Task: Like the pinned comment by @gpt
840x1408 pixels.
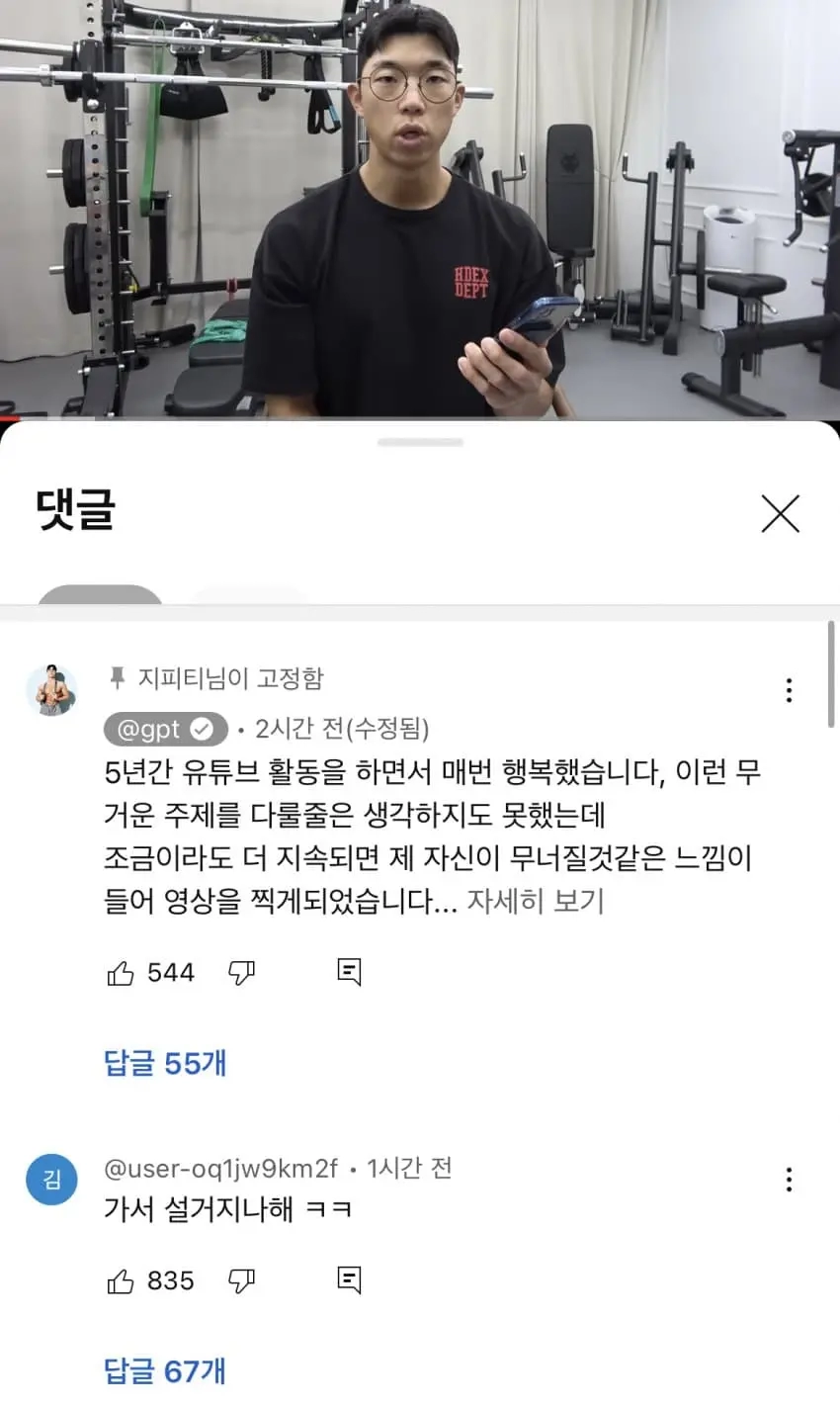Action: (x=121, y=972)
